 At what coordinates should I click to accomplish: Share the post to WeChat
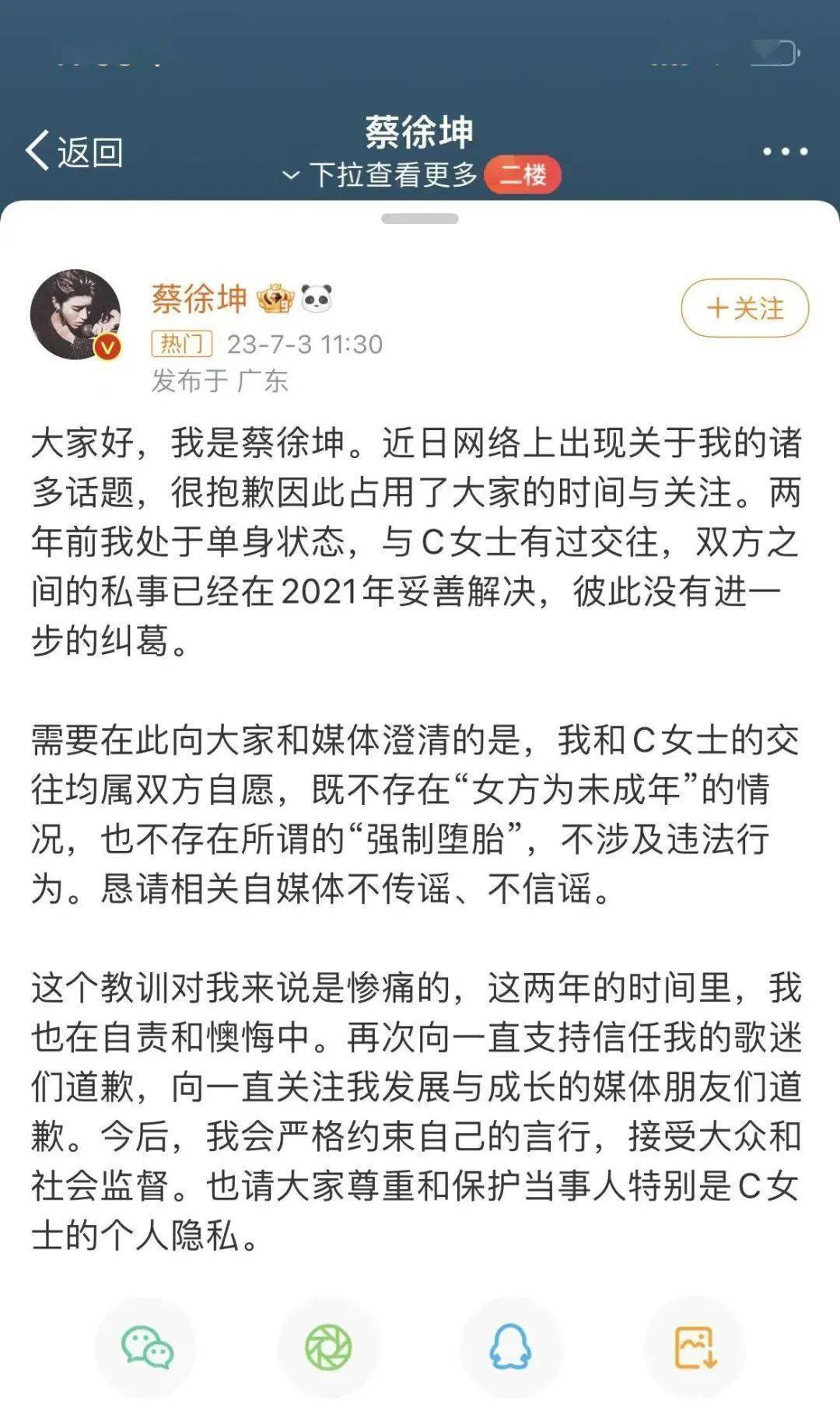tap(146, 1347)
